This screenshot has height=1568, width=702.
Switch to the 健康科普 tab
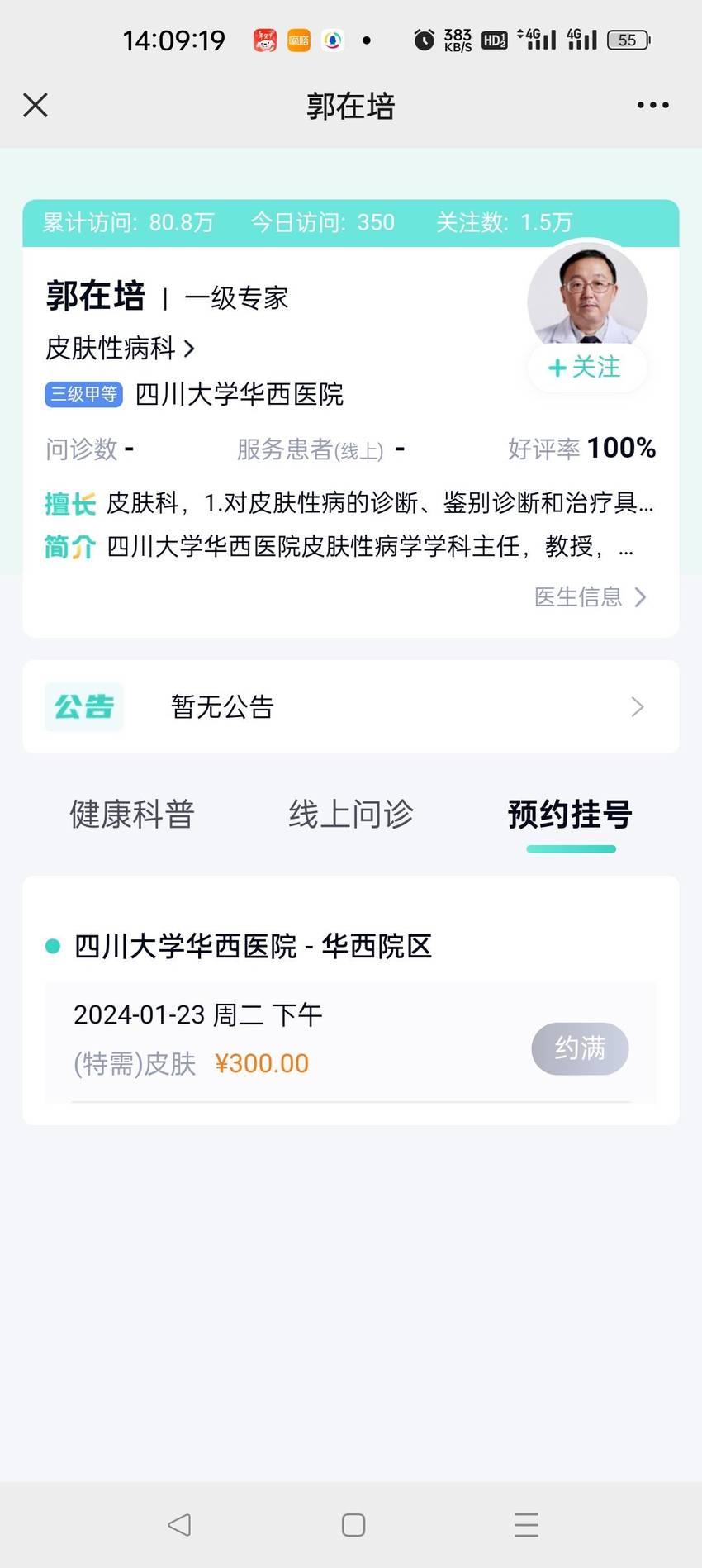tap(132, 814)
